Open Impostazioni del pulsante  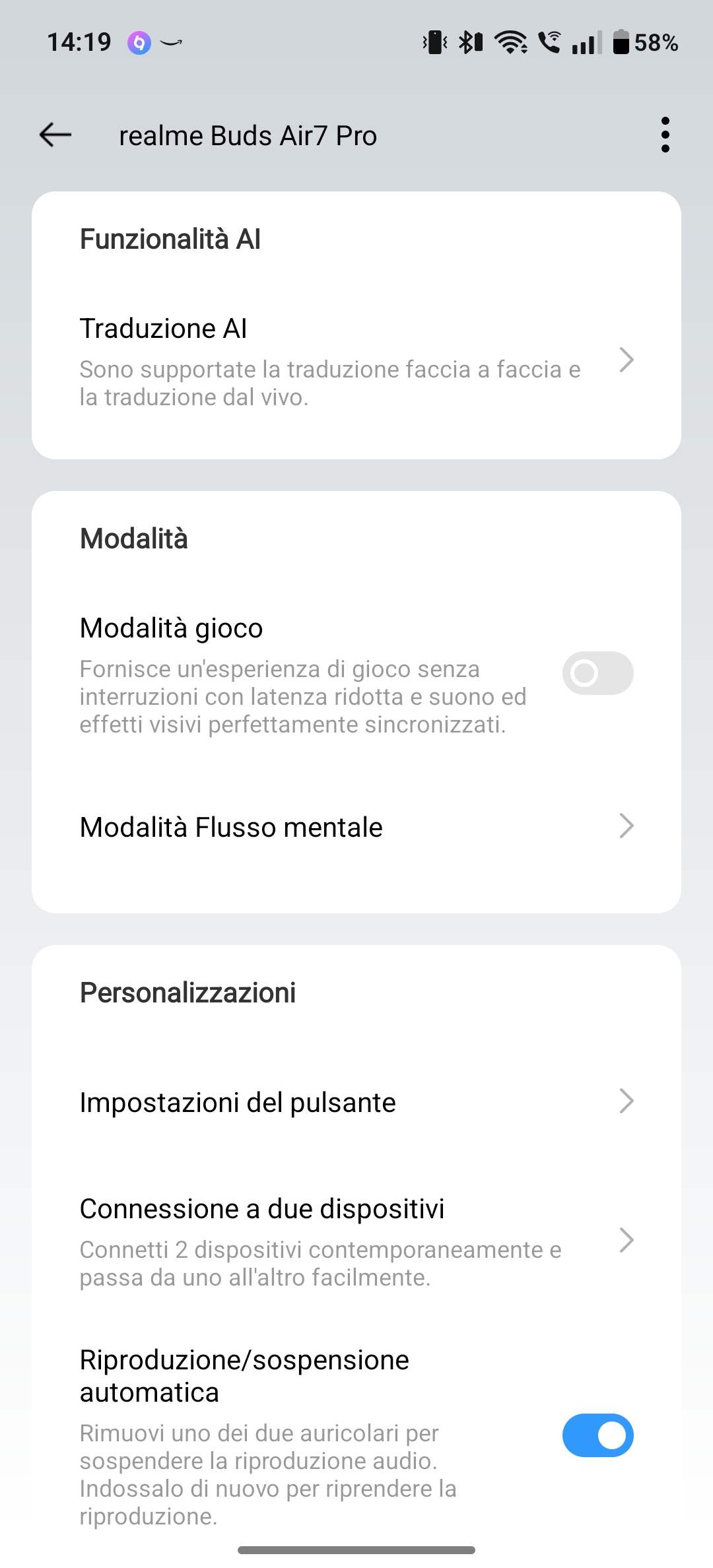356,1102
